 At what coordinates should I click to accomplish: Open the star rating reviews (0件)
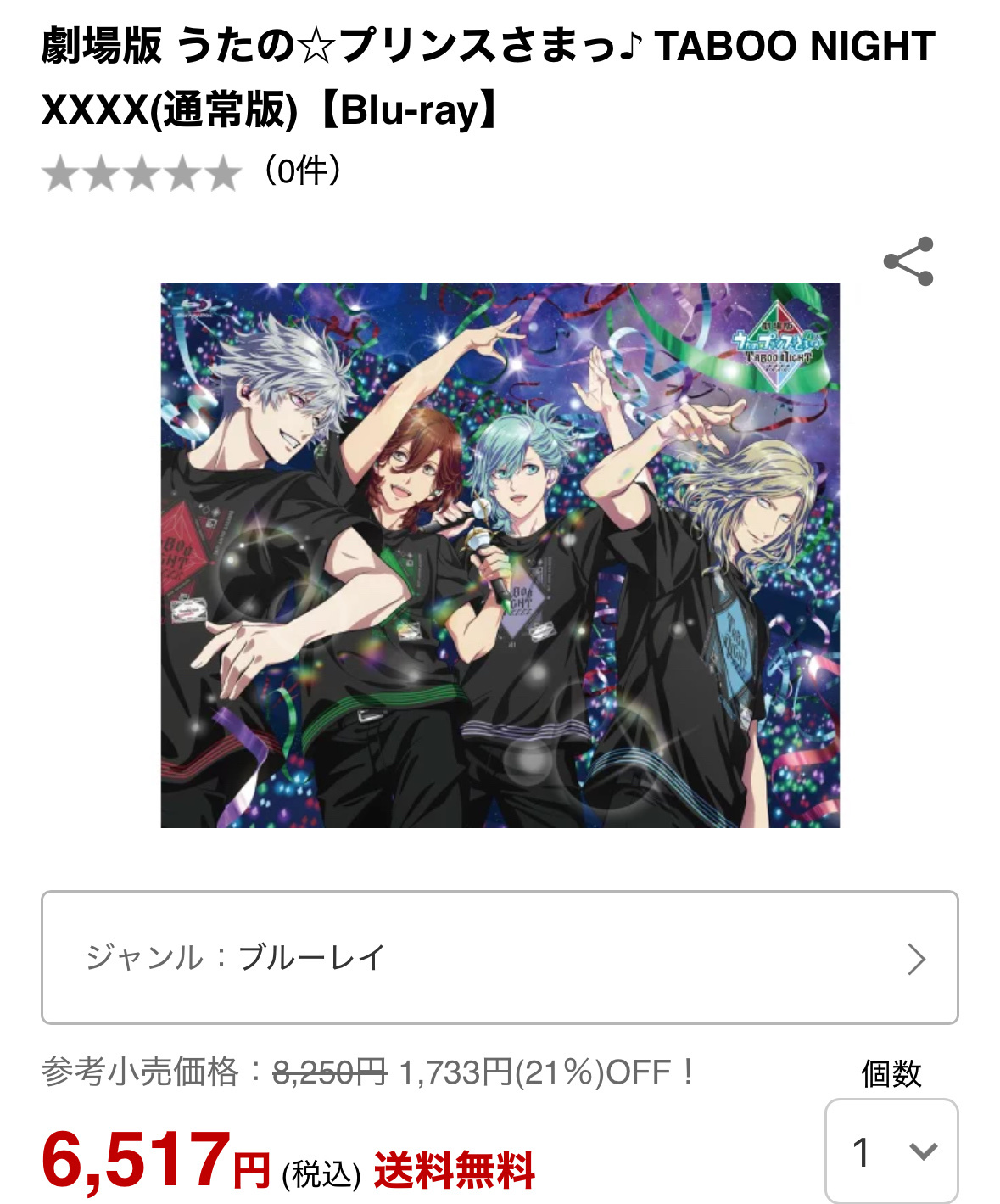[191, 172]
